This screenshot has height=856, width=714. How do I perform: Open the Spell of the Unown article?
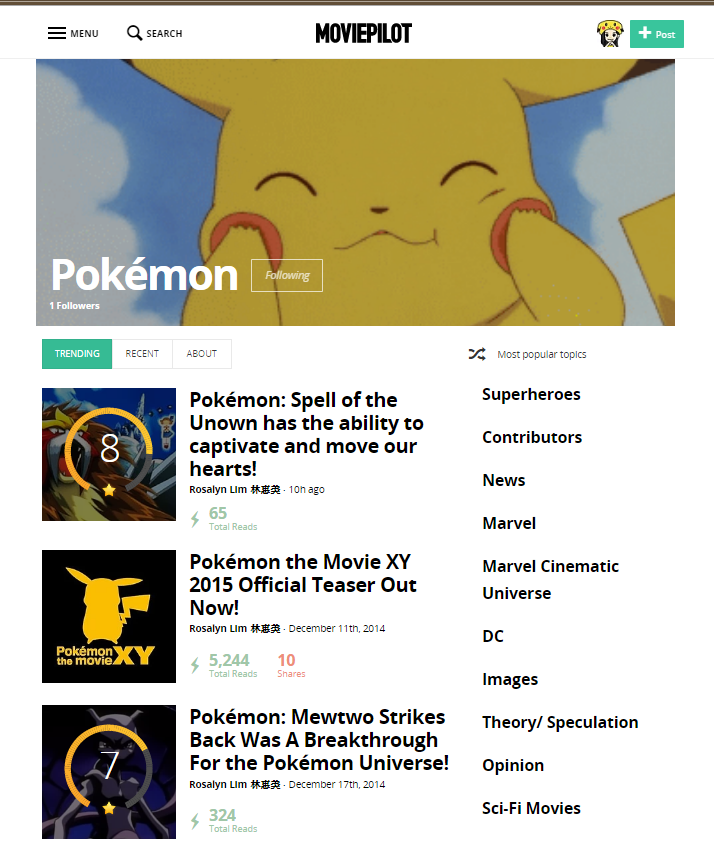coord(306,434)
